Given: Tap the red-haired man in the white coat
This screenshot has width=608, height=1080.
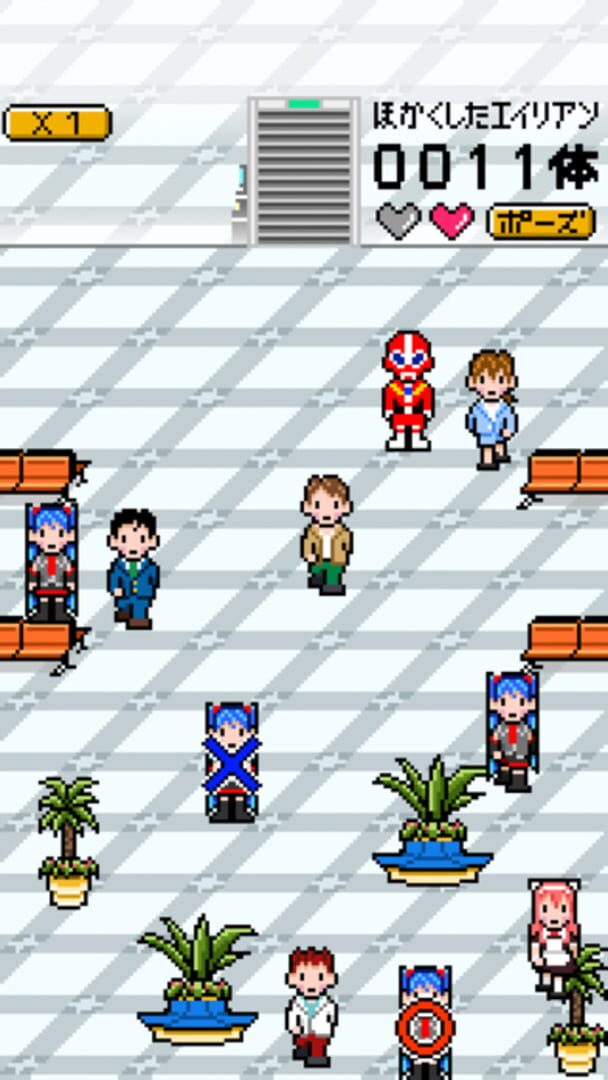Looking at the screenshot, I should (x=311, y=1003).
